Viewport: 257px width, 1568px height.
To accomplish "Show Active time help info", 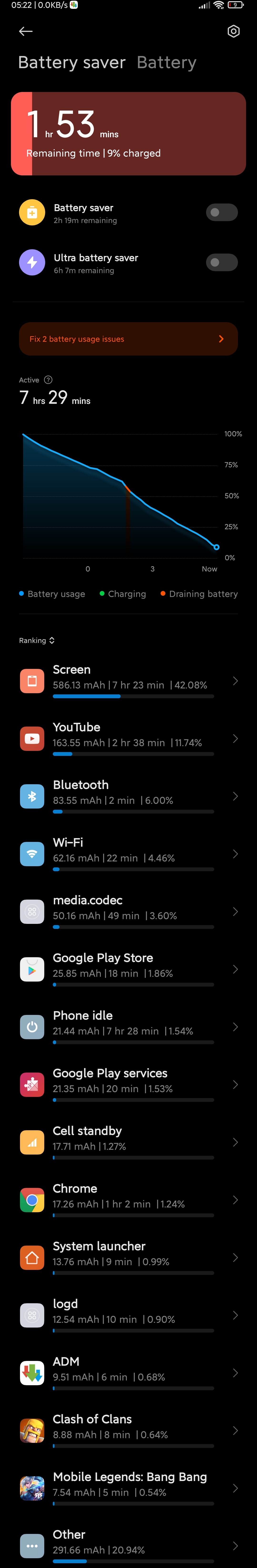I will click(48, 380).
